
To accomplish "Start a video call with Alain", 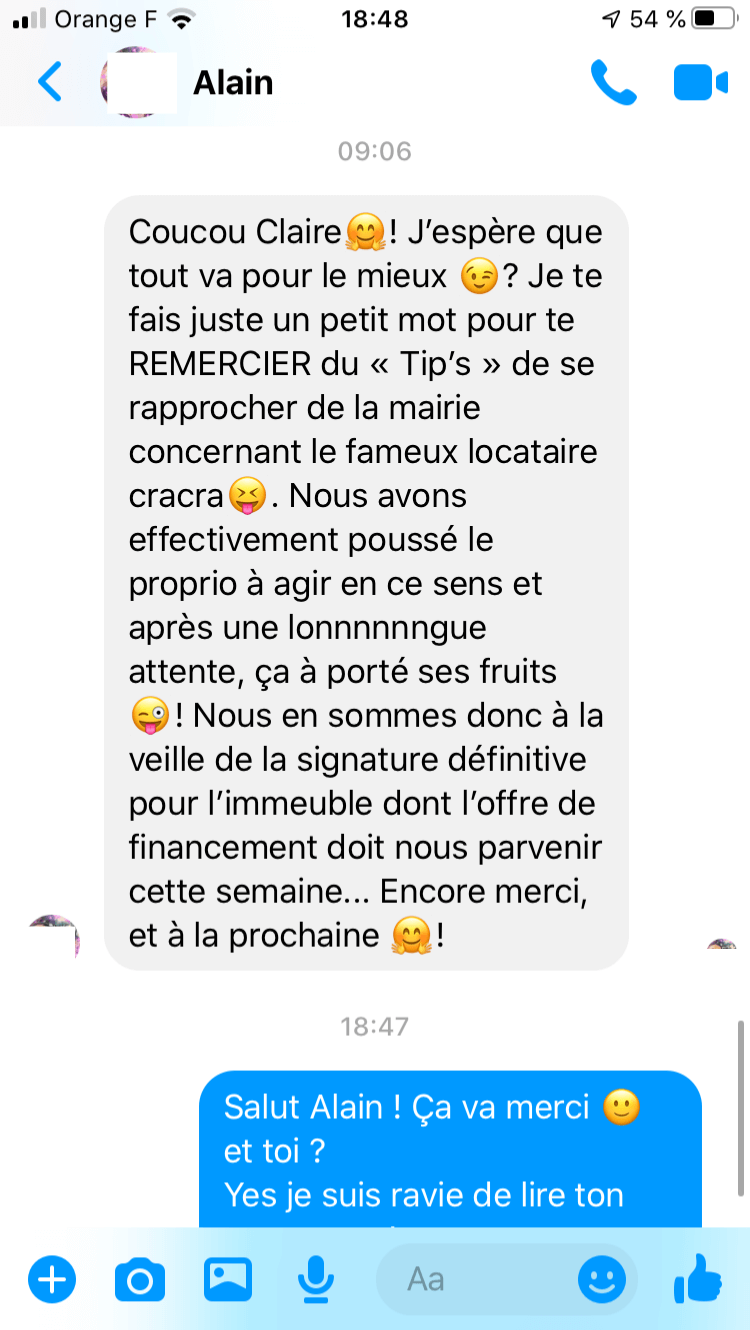I will 700,83.
